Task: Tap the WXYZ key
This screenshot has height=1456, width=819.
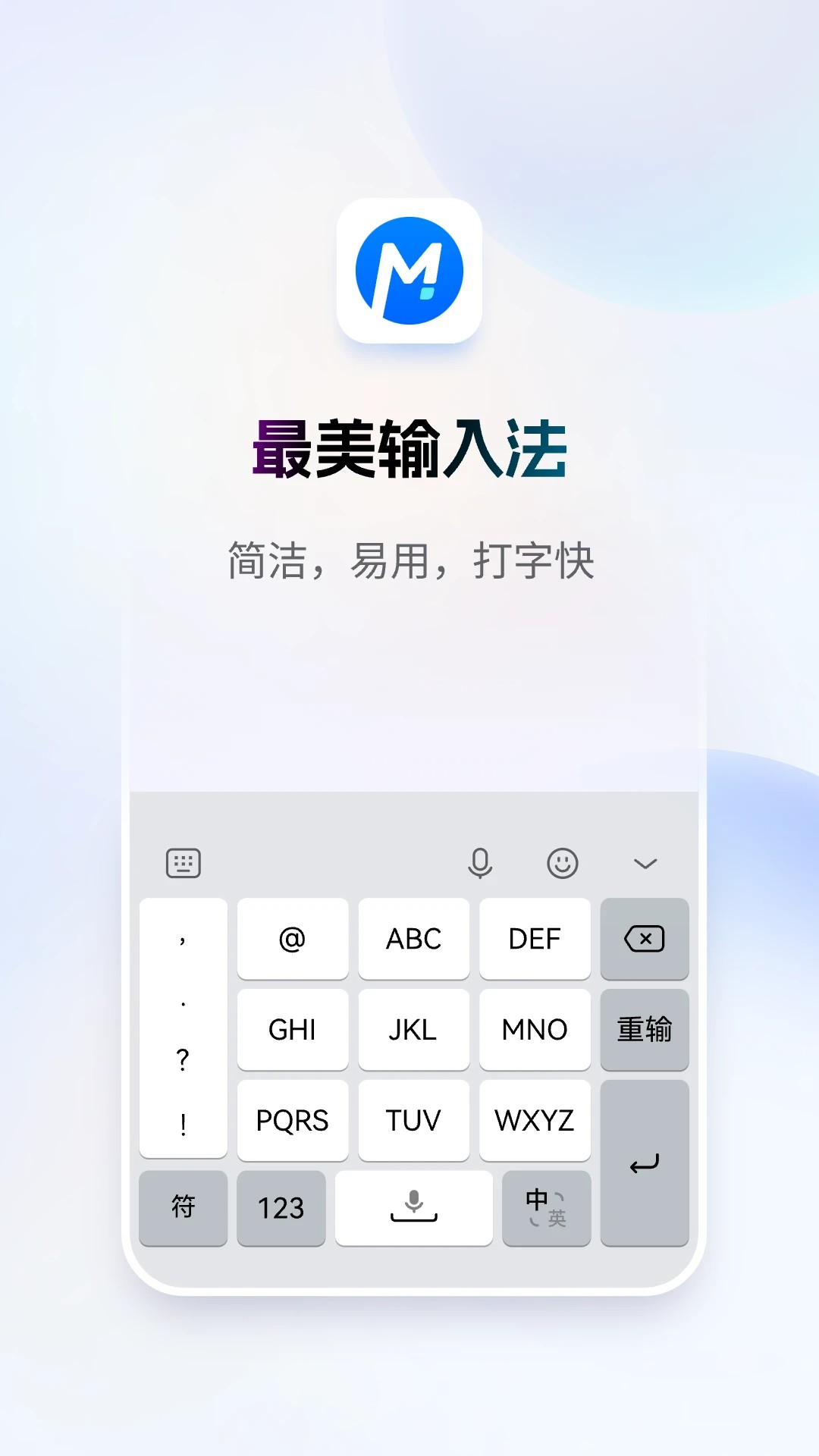Action: pyautogui.click(x=535, y=1120)
